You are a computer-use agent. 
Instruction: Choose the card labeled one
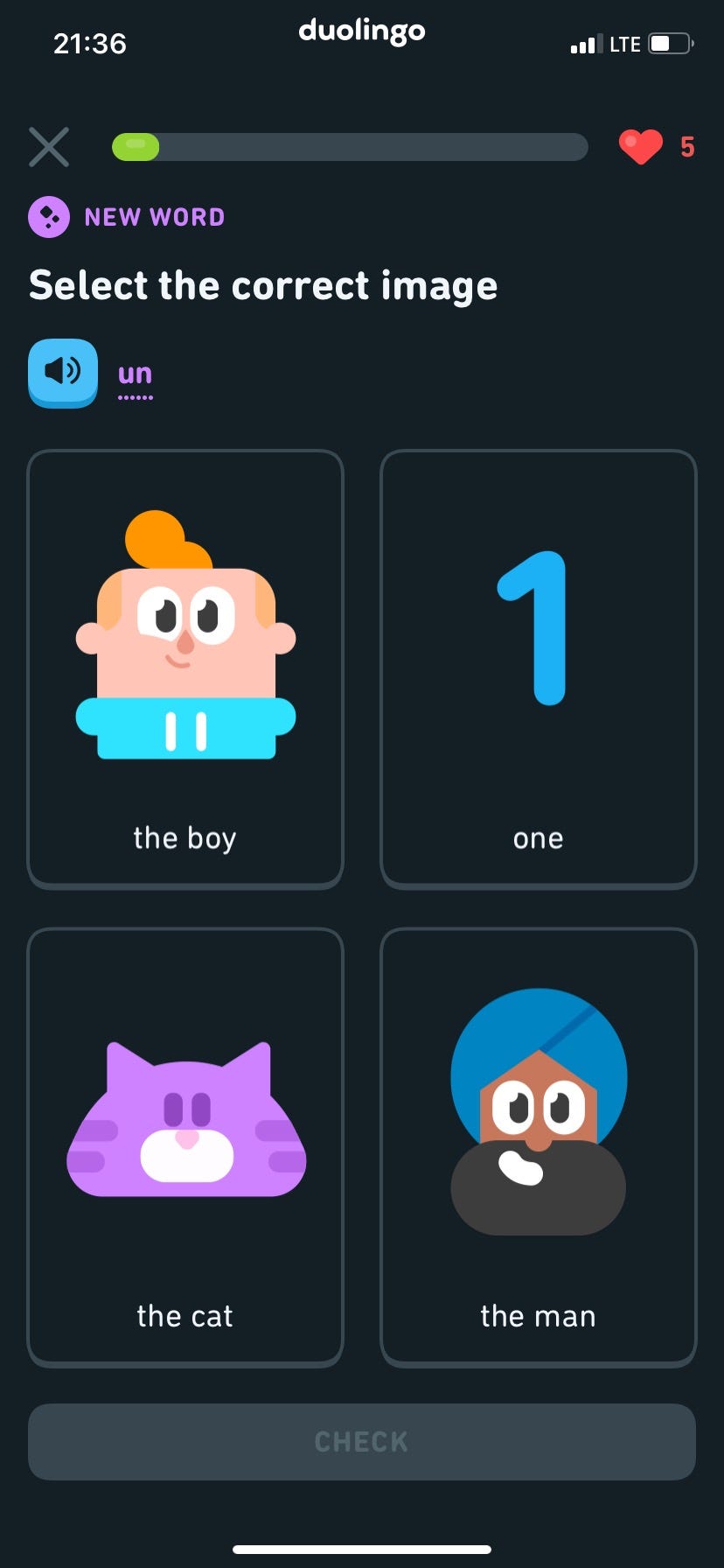[539, 669]
